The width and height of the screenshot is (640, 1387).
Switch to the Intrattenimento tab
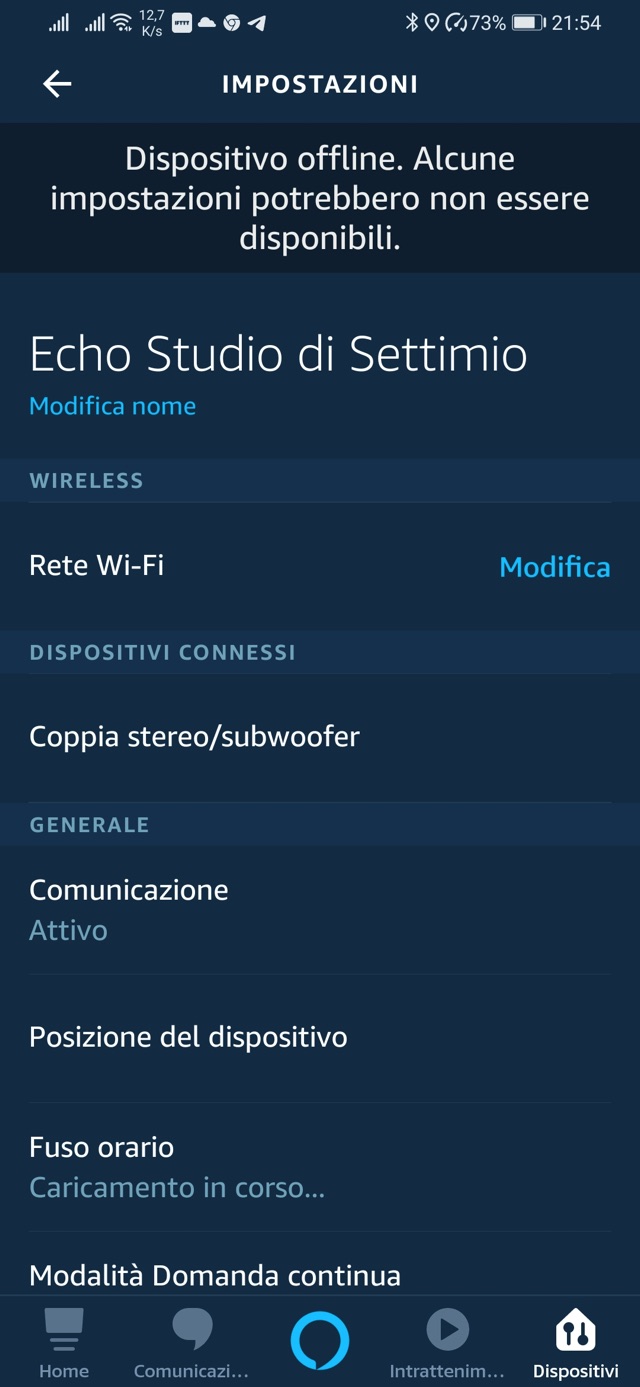[447, 1343]
